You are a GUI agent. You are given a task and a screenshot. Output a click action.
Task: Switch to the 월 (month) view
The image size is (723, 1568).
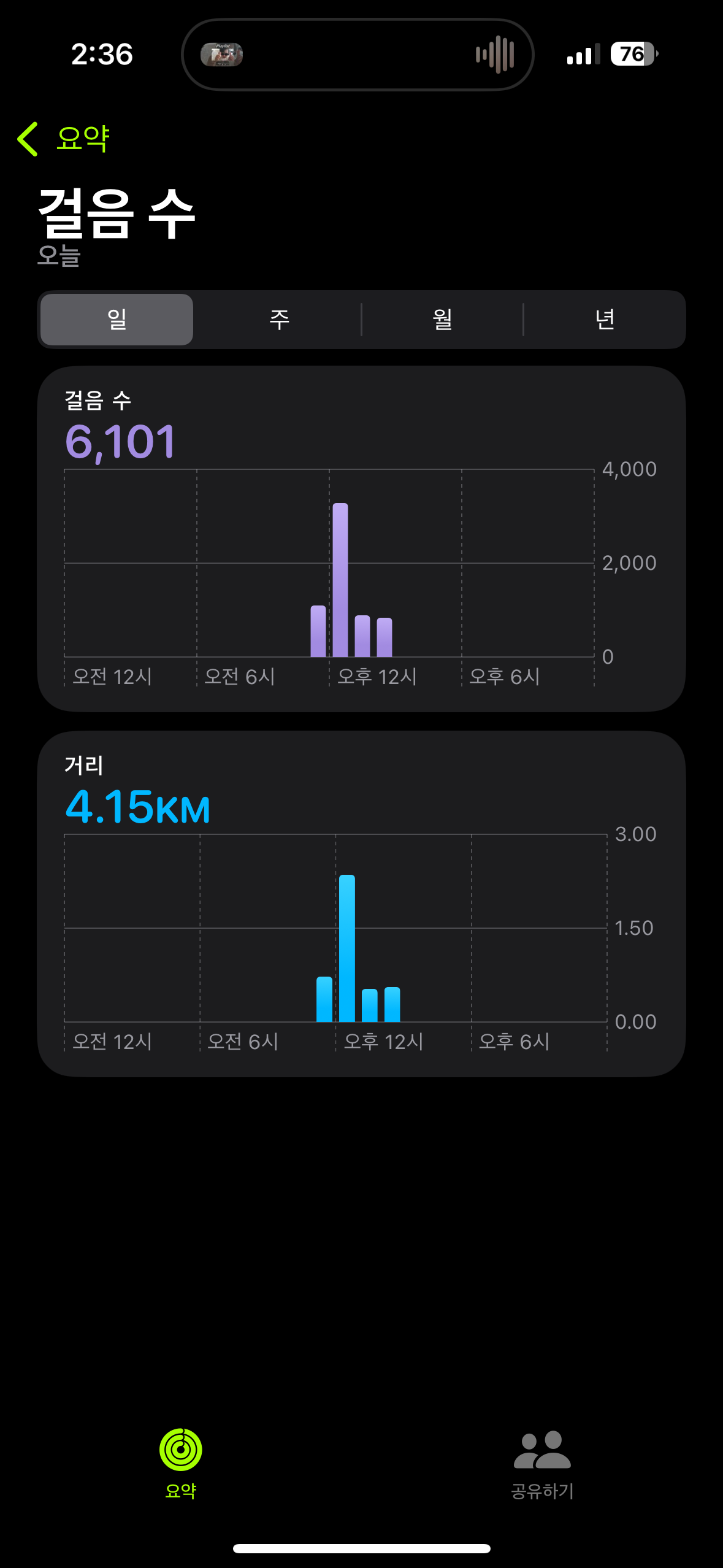[x=442, y=320]
